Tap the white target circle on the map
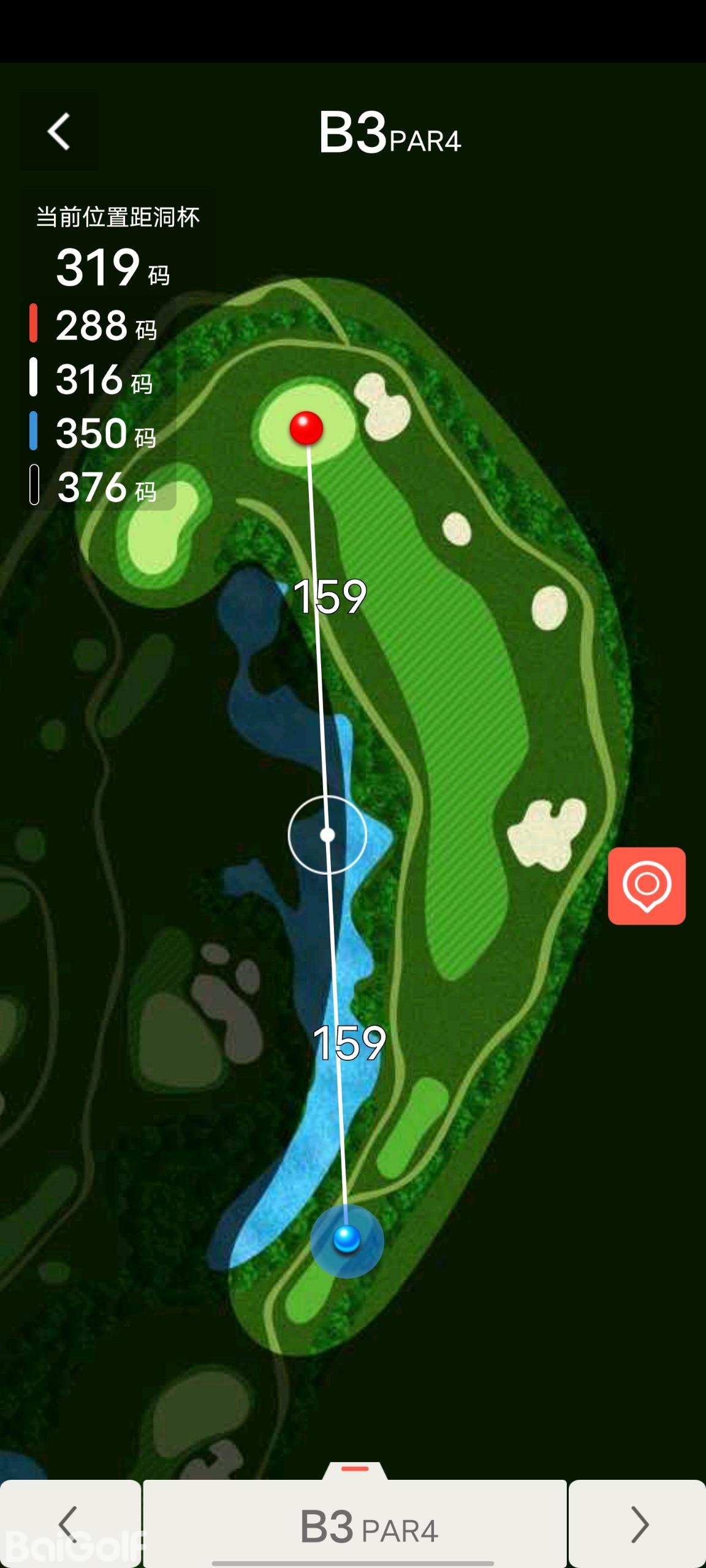 (x=327, y=834)
